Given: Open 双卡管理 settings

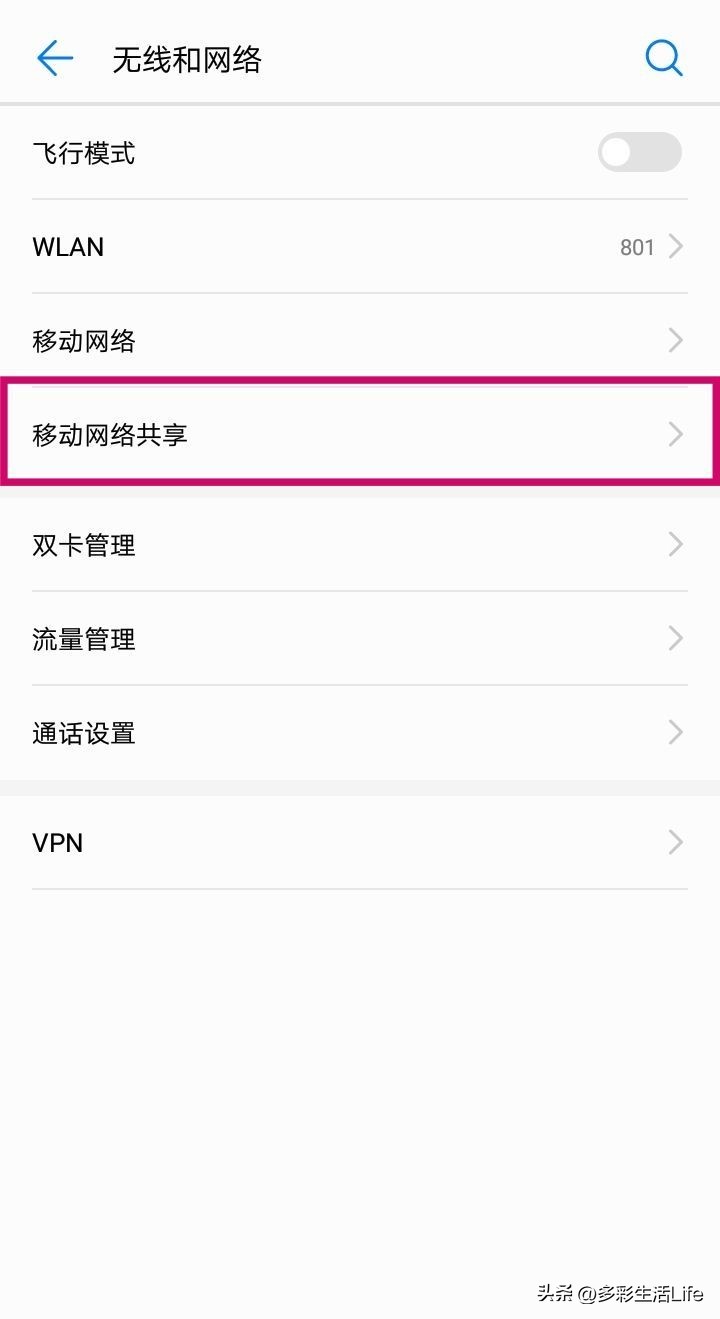Looking at the screenshot, I should 360,545.
